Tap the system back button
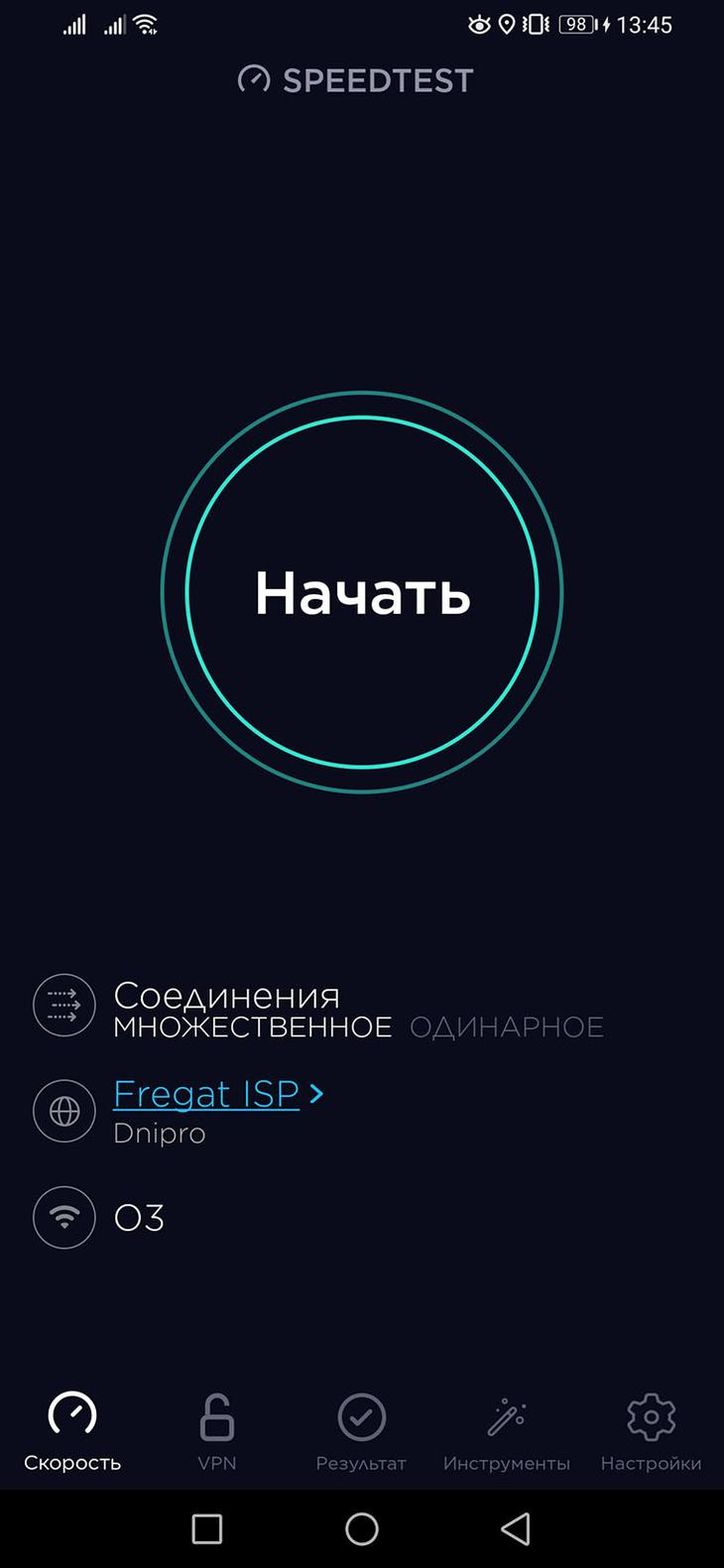The height and width of the screenshot is (1568, 724). tap(515, 1528)
